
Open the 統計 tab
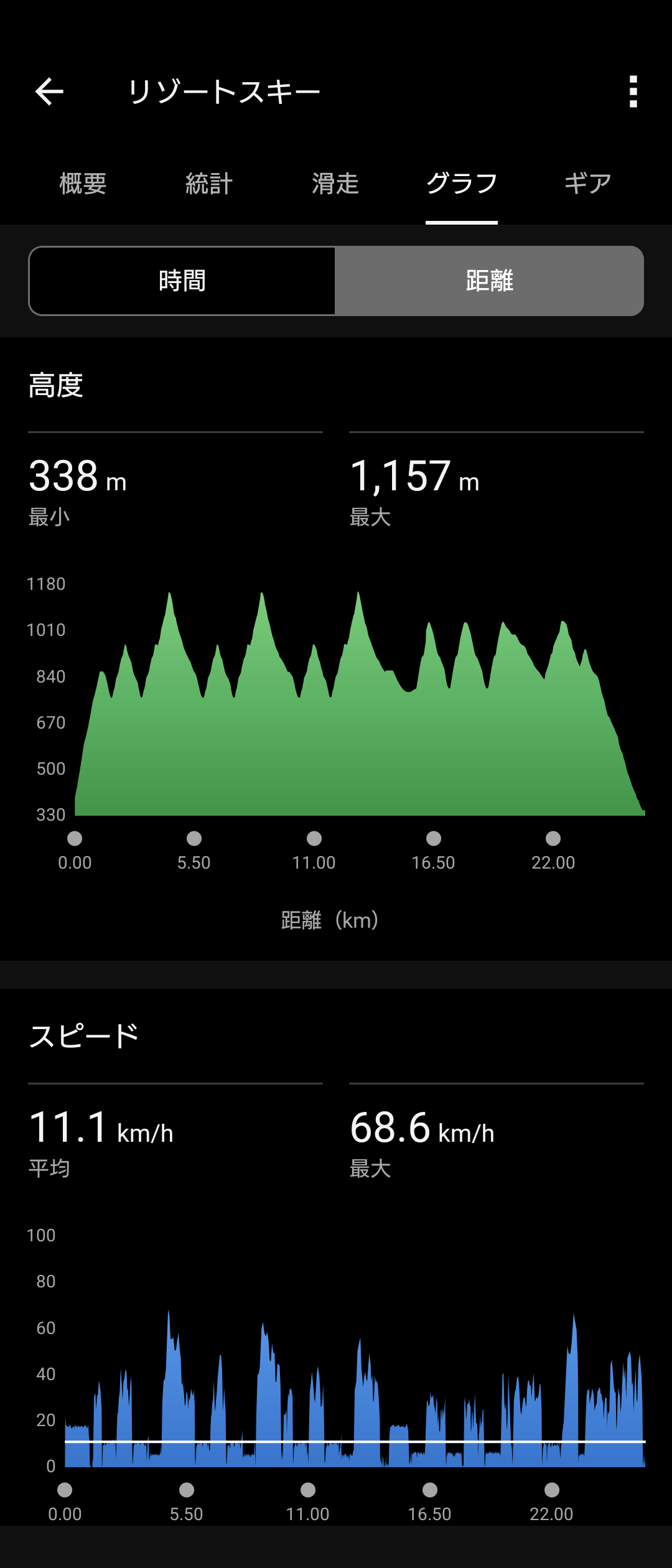[209, 184]
